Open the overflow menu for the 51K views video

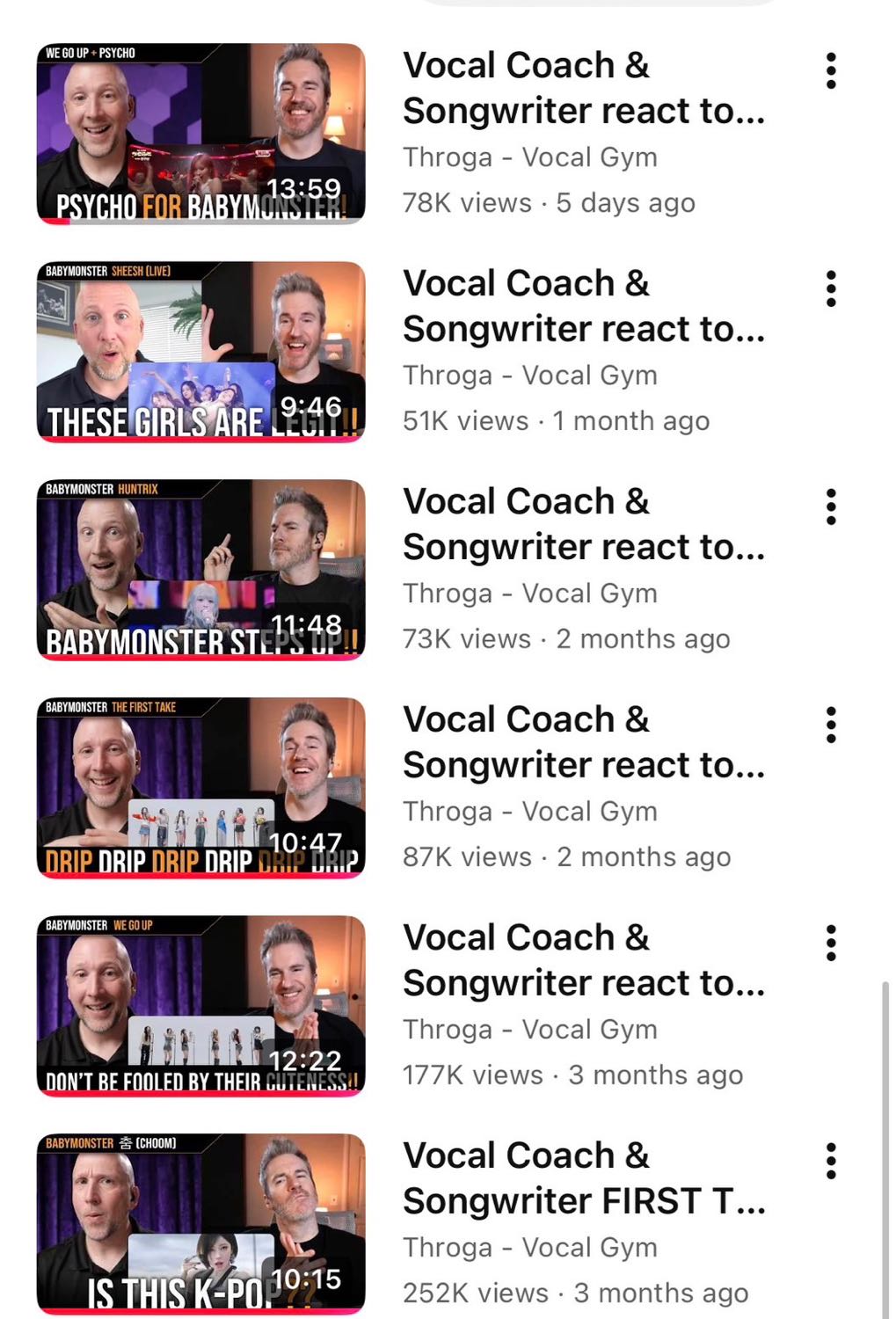pos(831,289)
